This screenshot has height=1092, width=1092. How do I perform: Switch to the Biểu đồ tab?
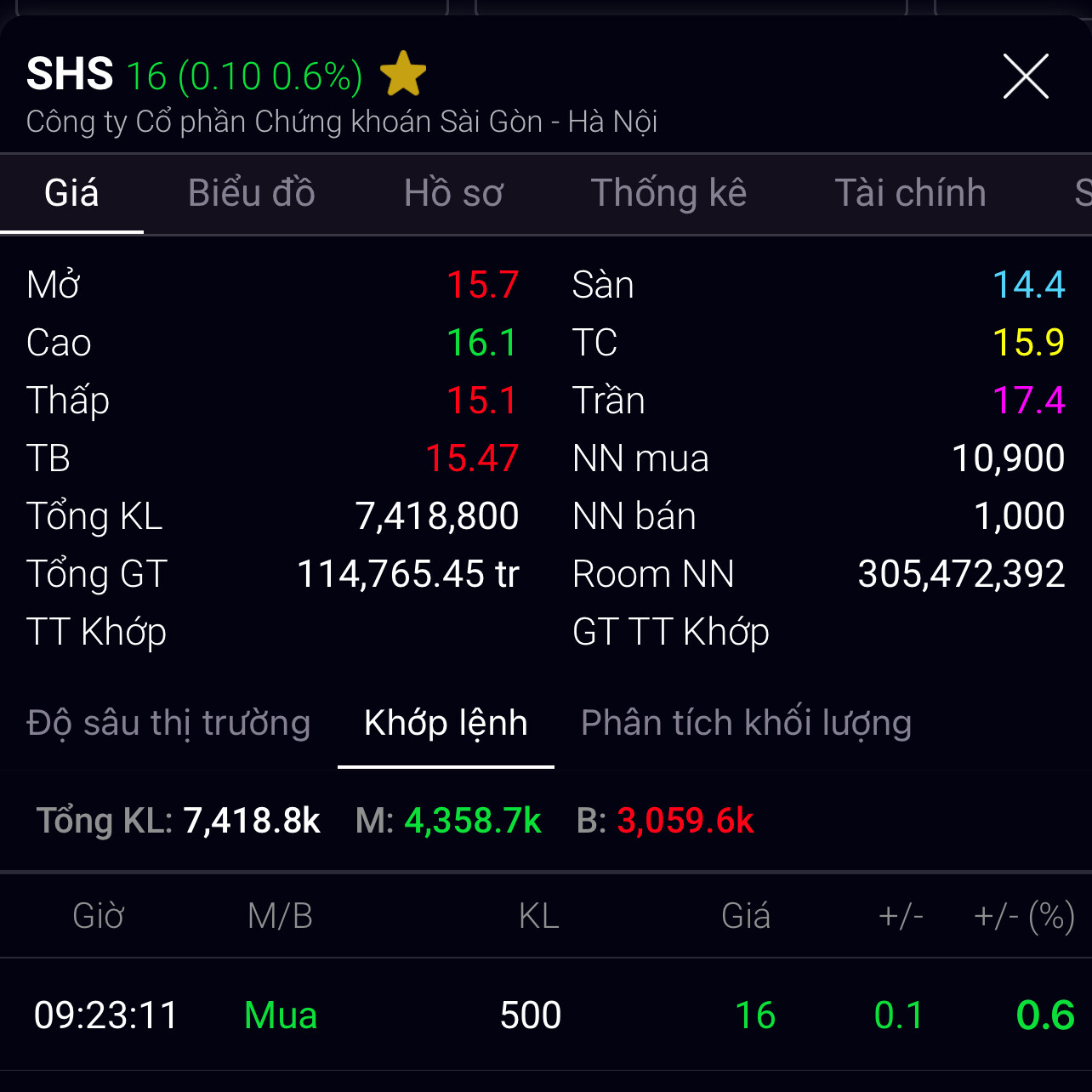coord(252,193)
